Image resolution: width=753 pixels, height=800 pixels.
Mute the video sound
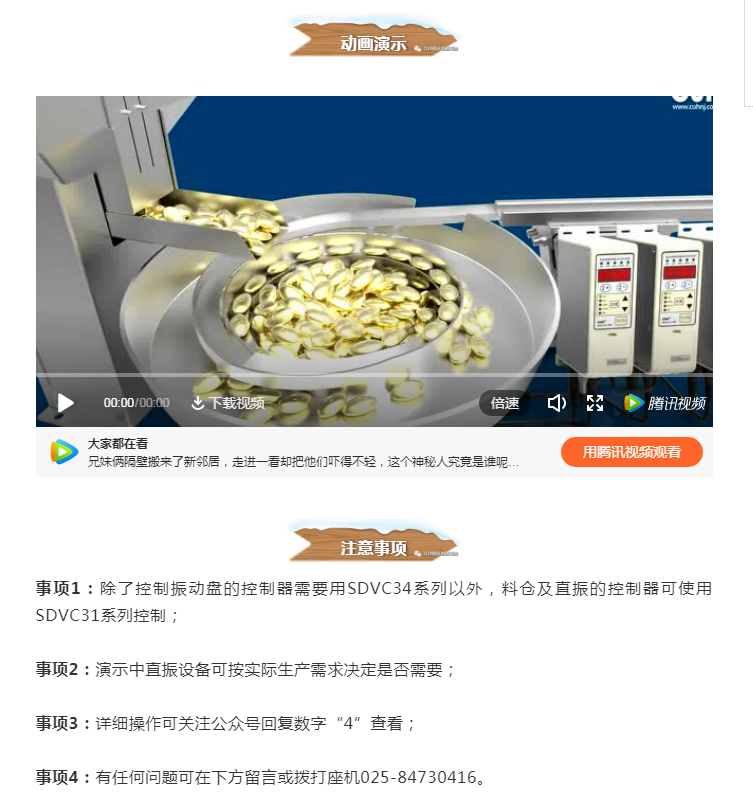click(x=557, y=403)
